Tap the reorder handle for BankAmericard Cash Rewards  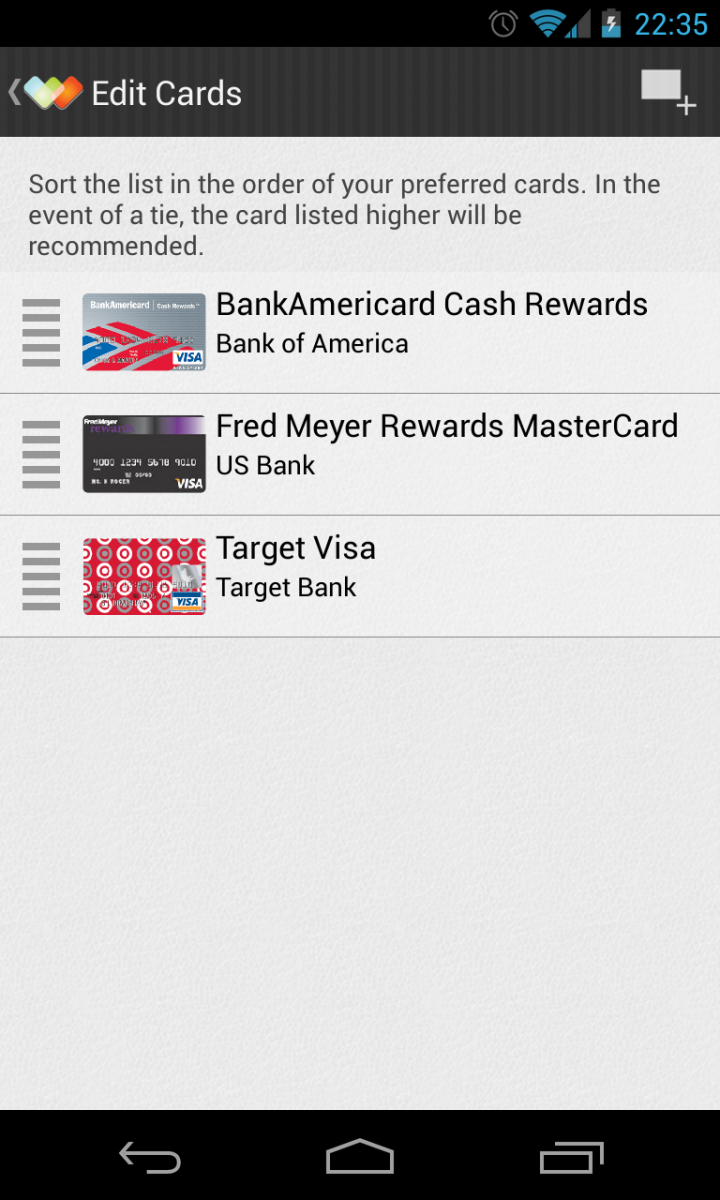click(41, 333)
